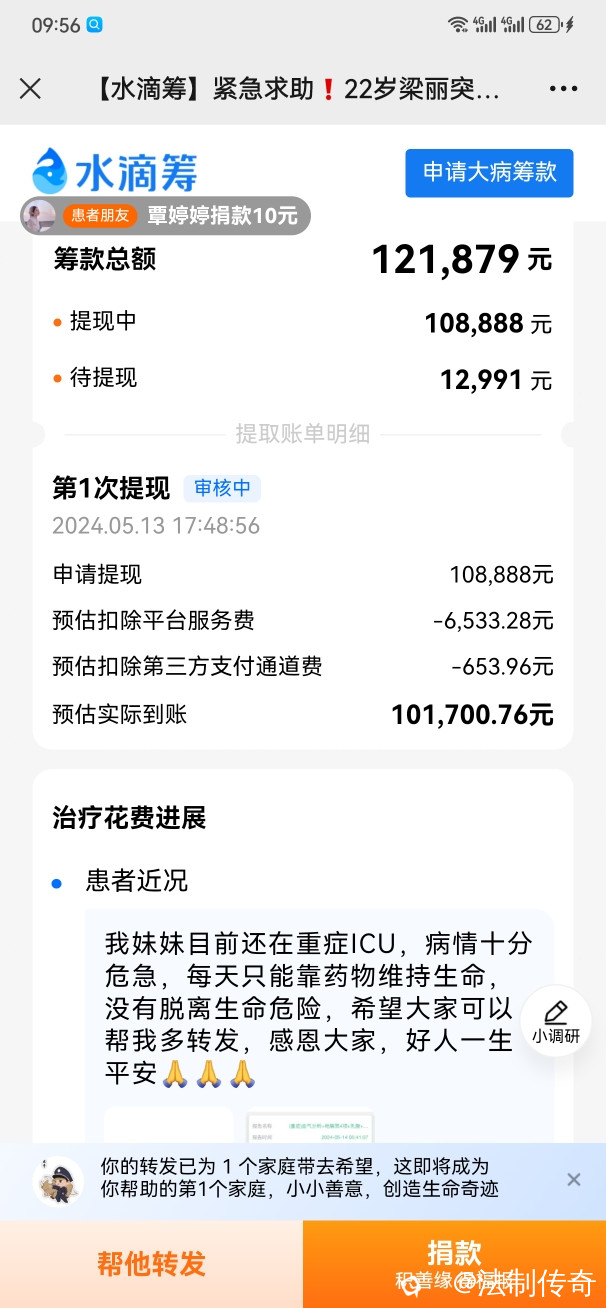The image size is (606, 1308).
Task: Dismiss the share encouragement banner
Action: [573, 1179]
